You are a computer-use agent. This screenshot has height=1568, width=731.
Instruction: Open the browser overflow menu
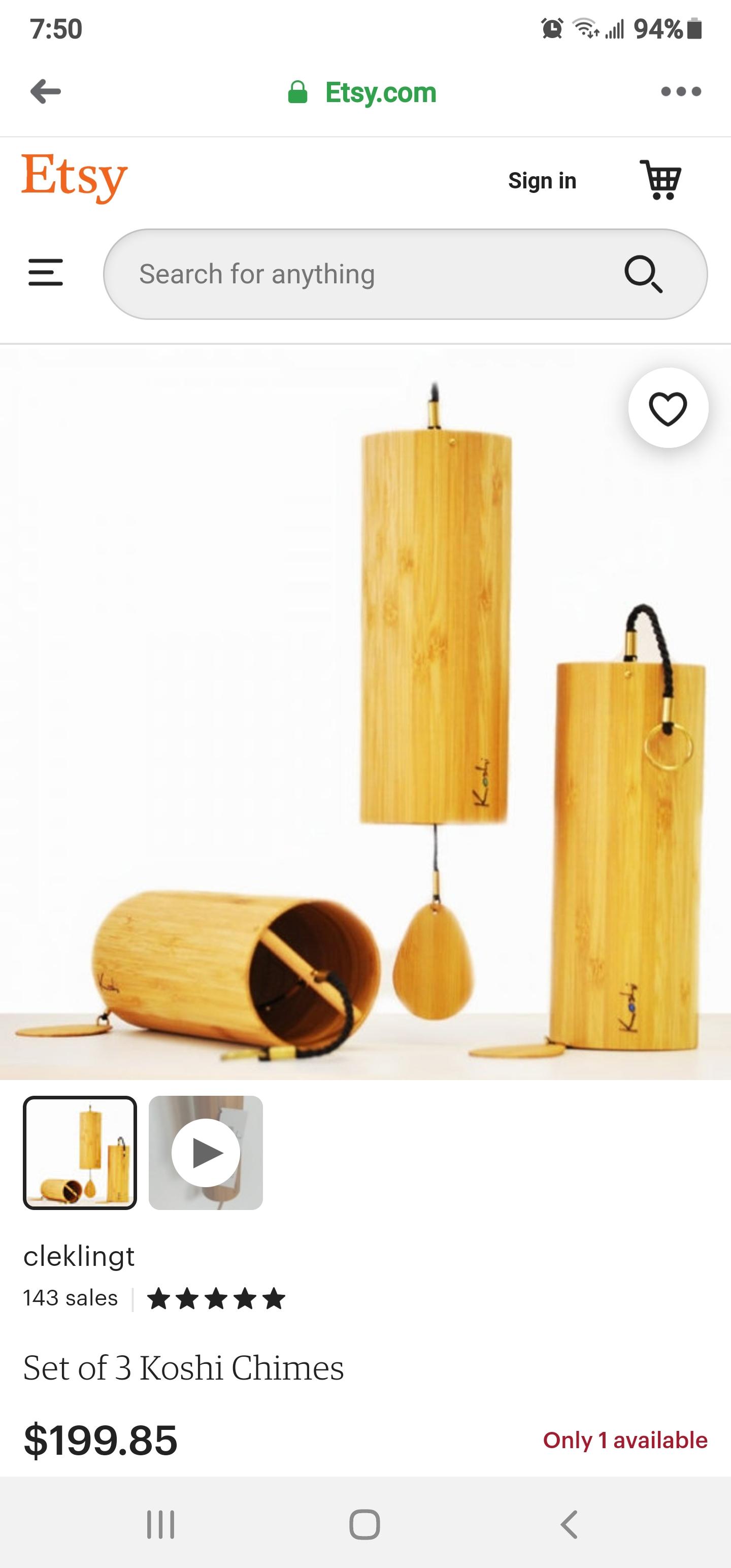680,92
